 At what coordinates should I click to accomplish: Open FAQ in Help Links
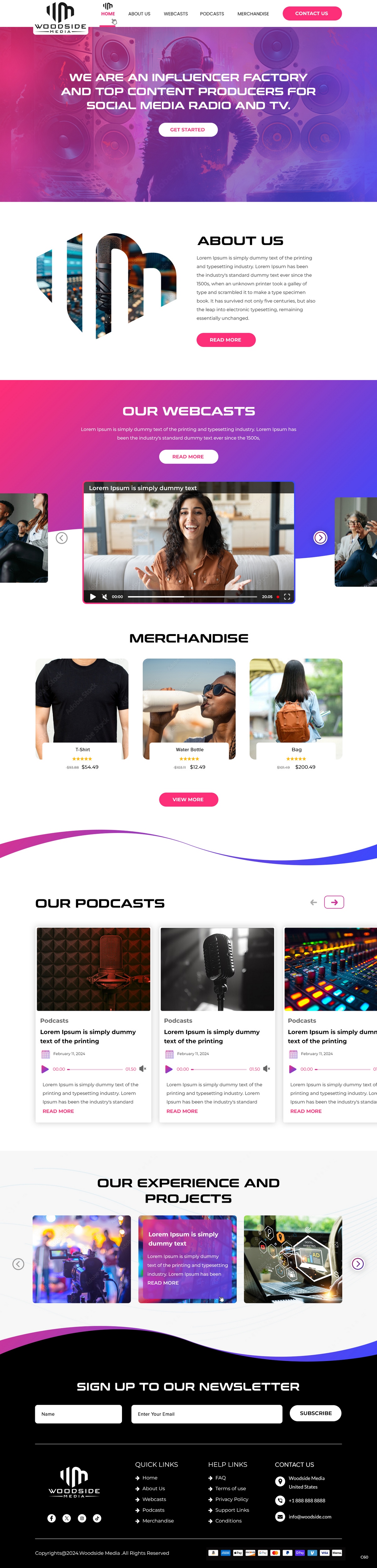click(220, 1478)
